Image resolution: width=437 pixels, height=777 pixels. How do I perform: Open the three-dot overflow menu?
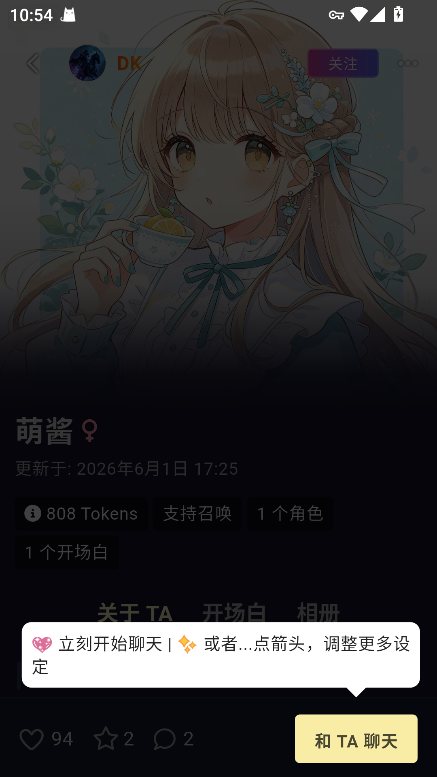pyautogui.click(x=408, y=63)
